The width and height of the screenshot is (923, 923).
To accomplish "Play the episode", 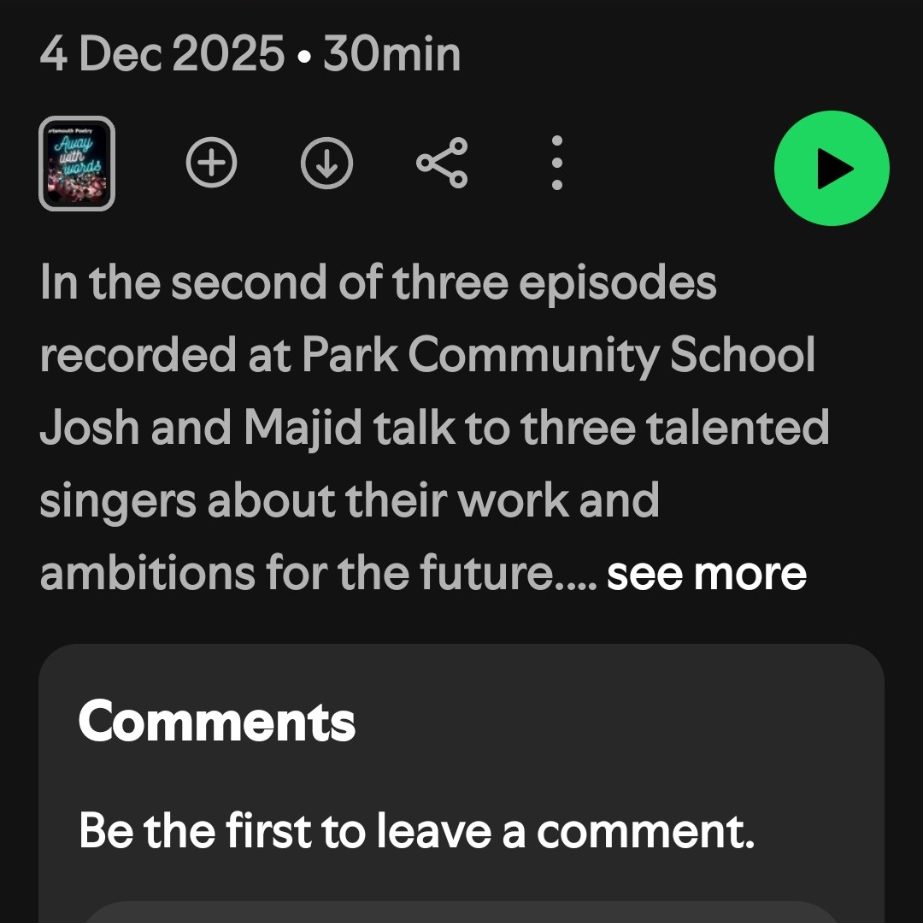I will click(x=831, y=168).
